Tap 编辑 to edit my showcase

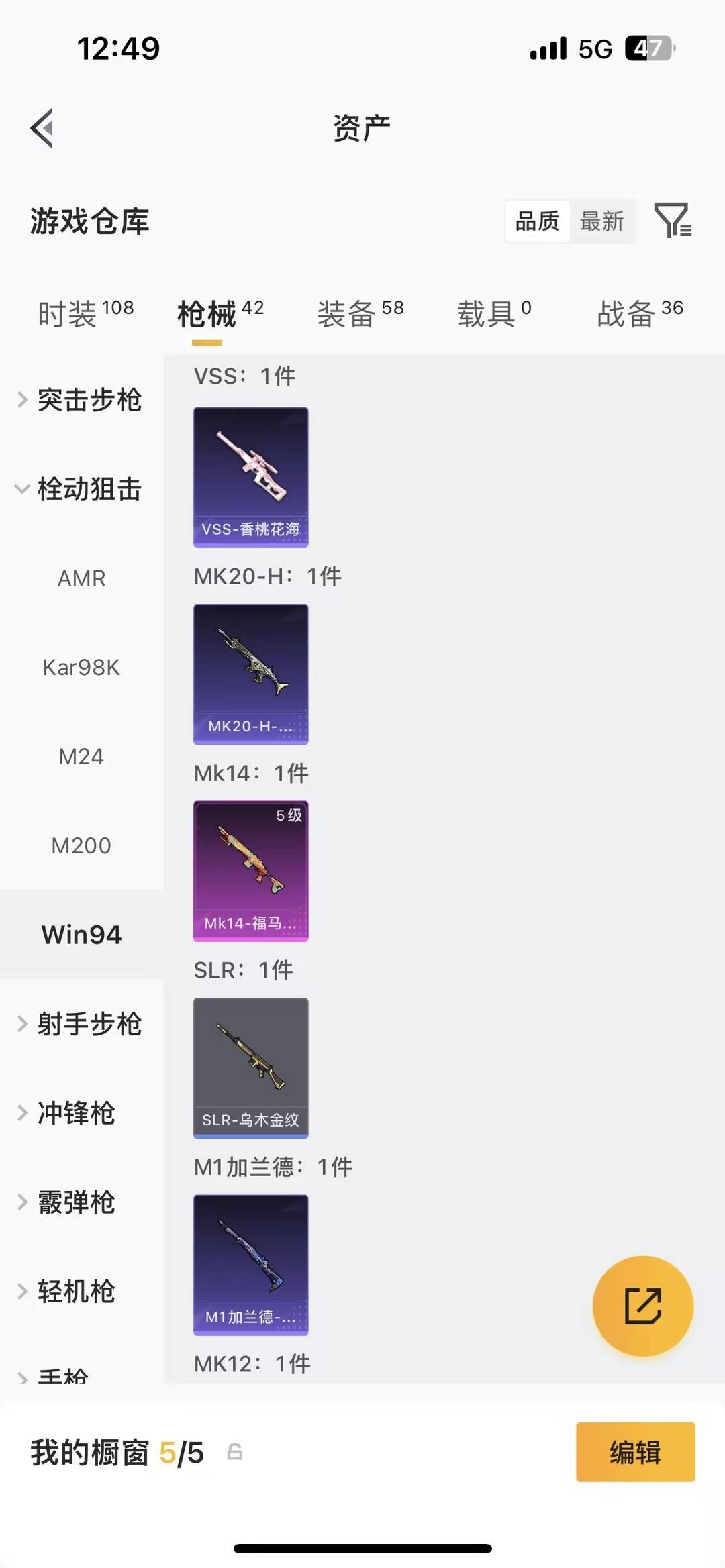[x=635, y=1452]
